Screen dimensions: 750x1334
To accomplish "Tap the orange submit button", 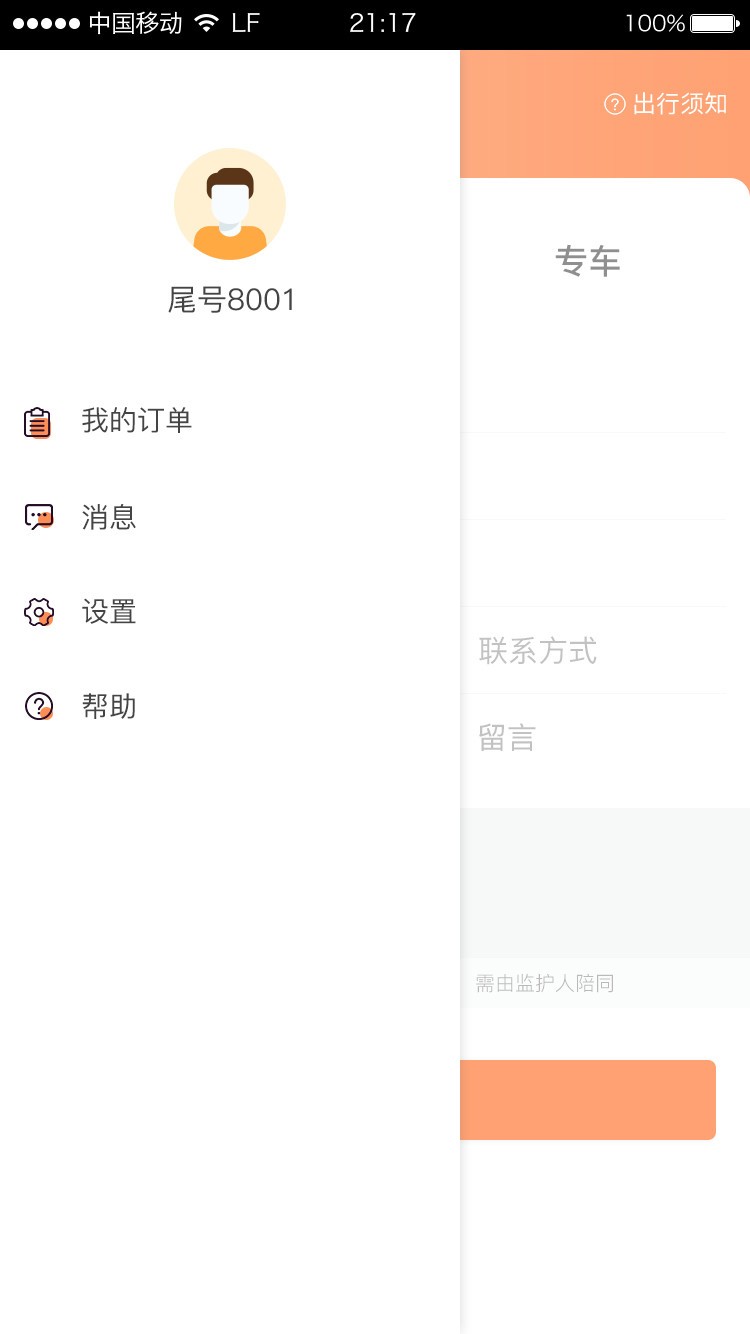I will 588,1100.
